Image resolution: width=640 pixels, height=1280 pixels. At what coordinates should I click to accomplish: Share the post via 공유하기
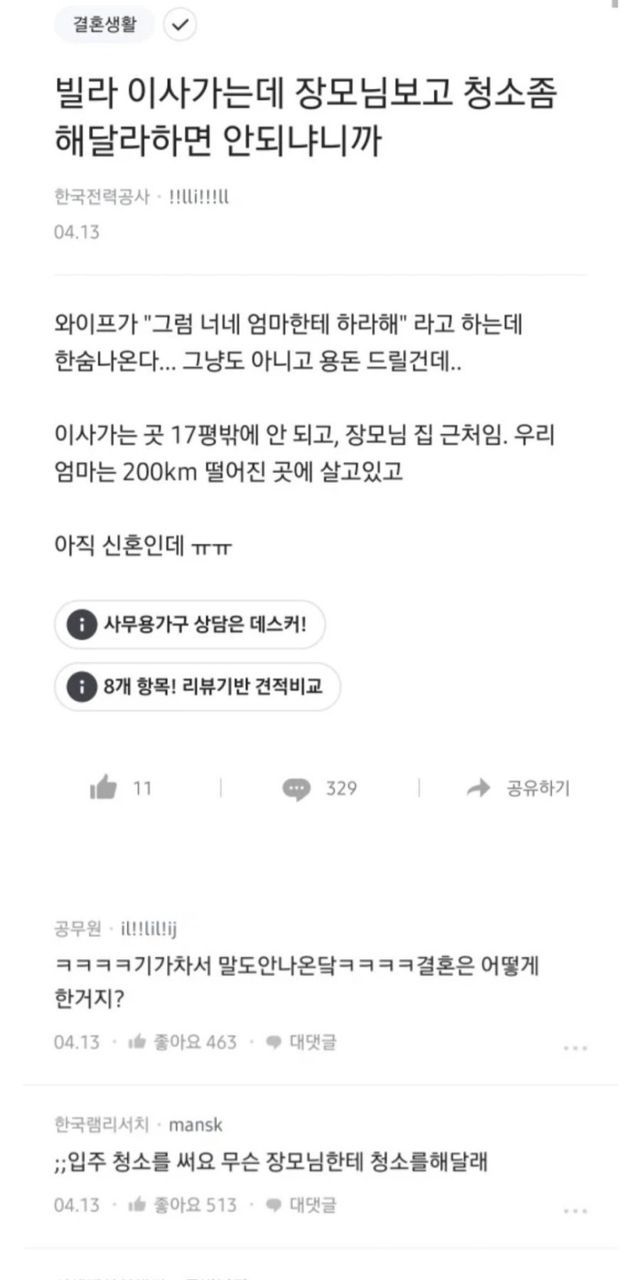[x=517, y=788]
